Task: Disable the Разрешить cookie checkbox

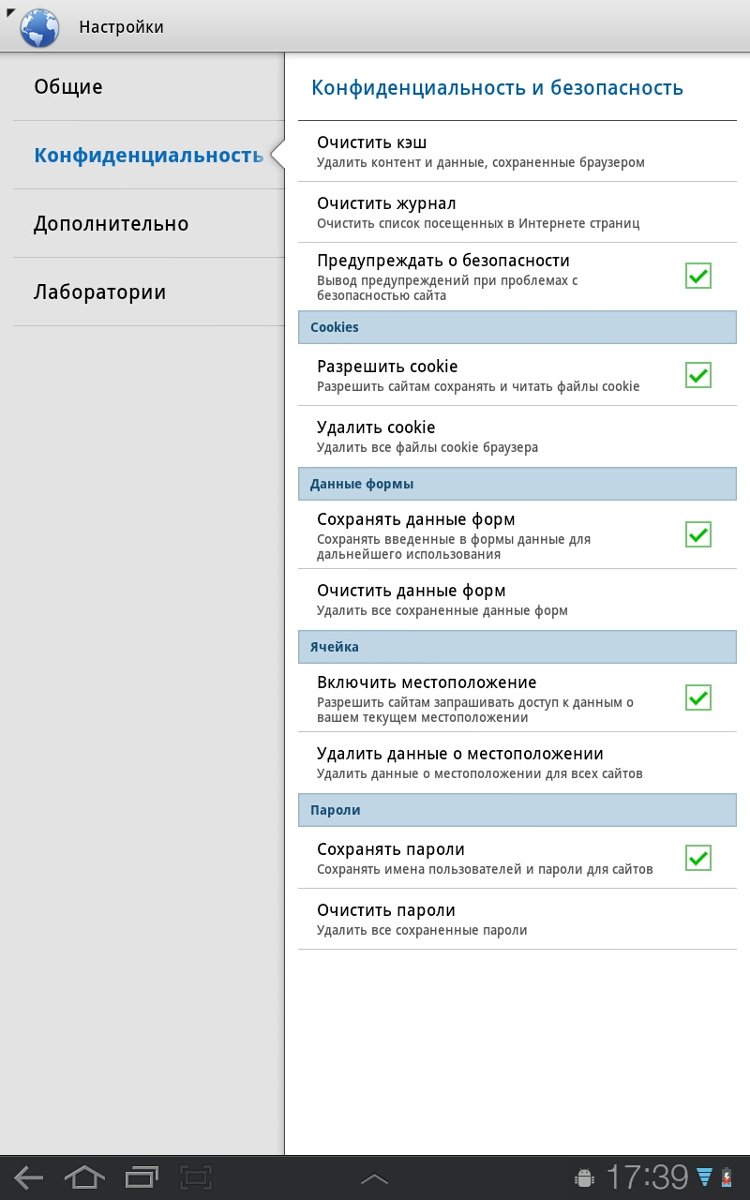Action: point(698,375)
